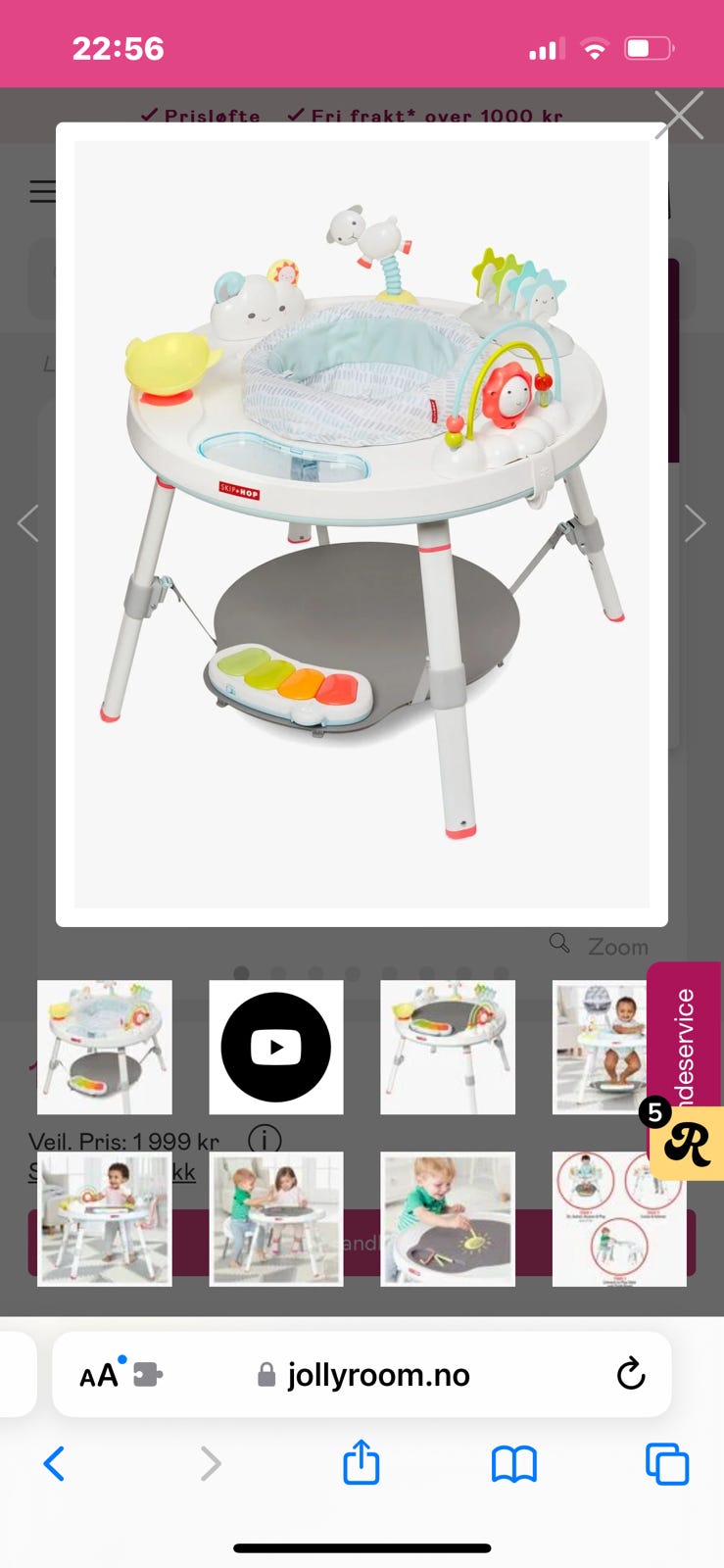Screen dimensions: 724x1568
Task: Open the Safari share sheet
Action: 362,1463
